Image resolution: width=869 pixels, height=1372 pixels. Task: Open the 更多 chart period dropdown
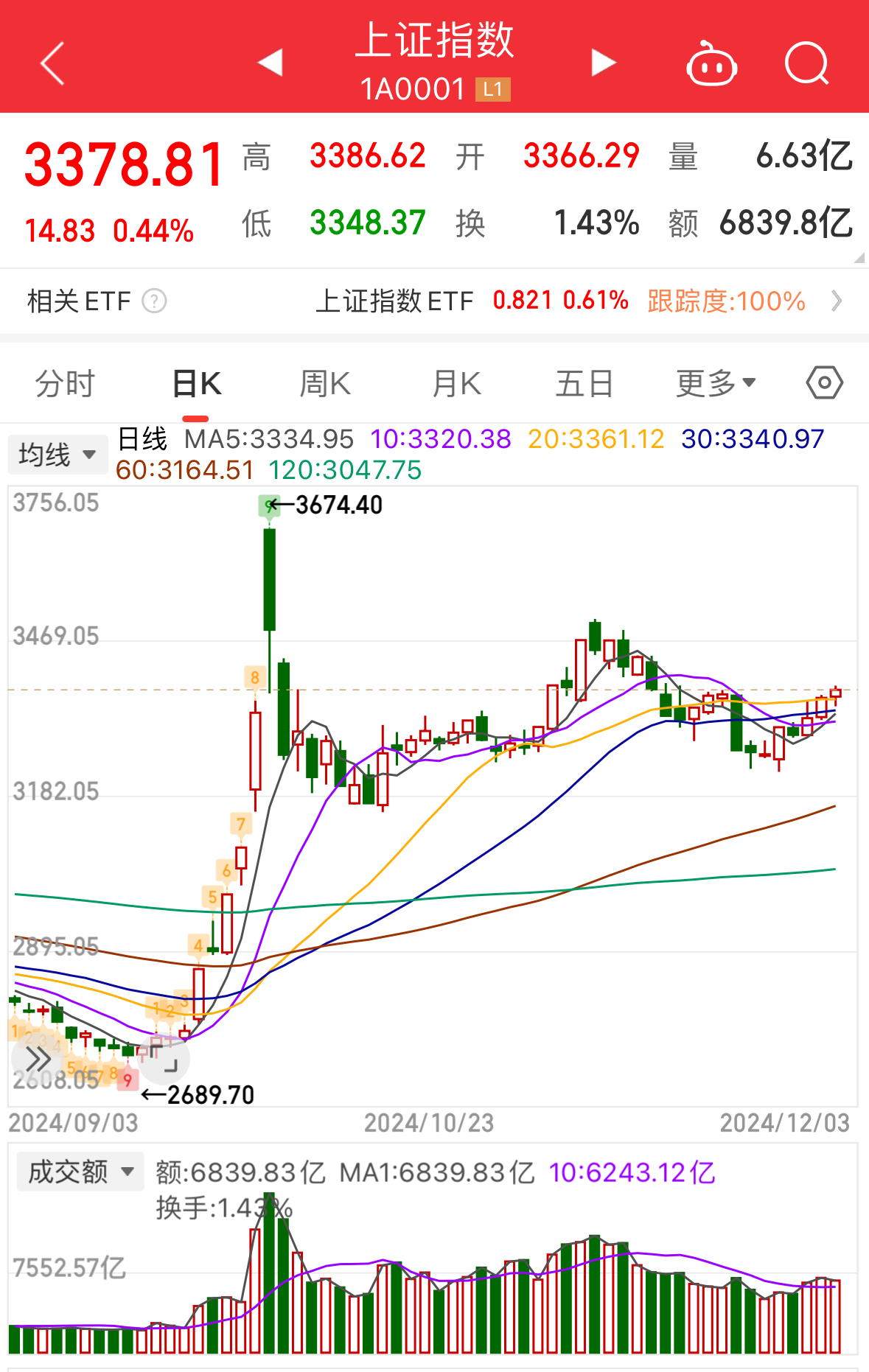tap(713, 382)
